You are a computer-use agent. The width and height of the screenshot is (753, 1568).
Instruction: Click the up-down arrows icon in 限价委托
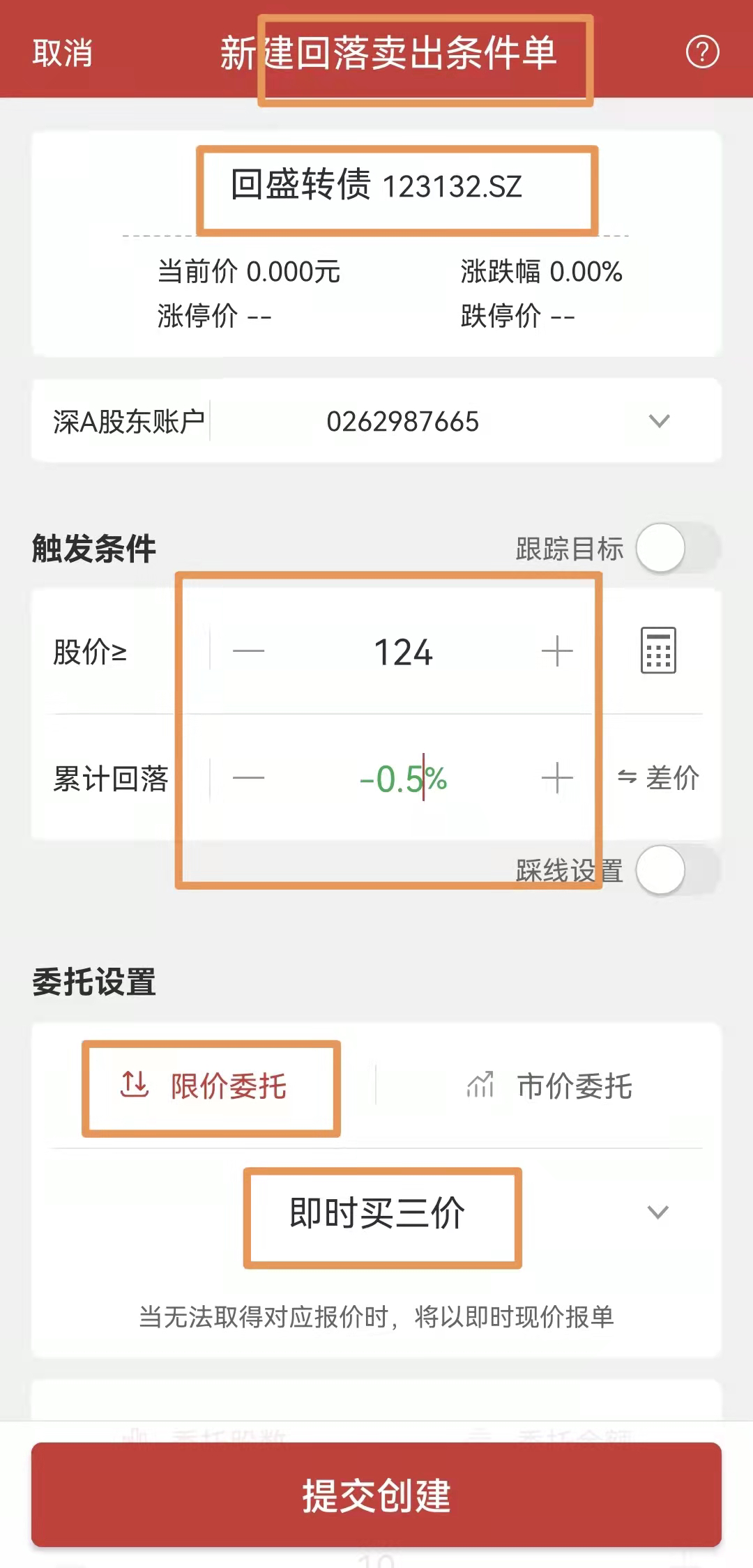point(134,1084)
